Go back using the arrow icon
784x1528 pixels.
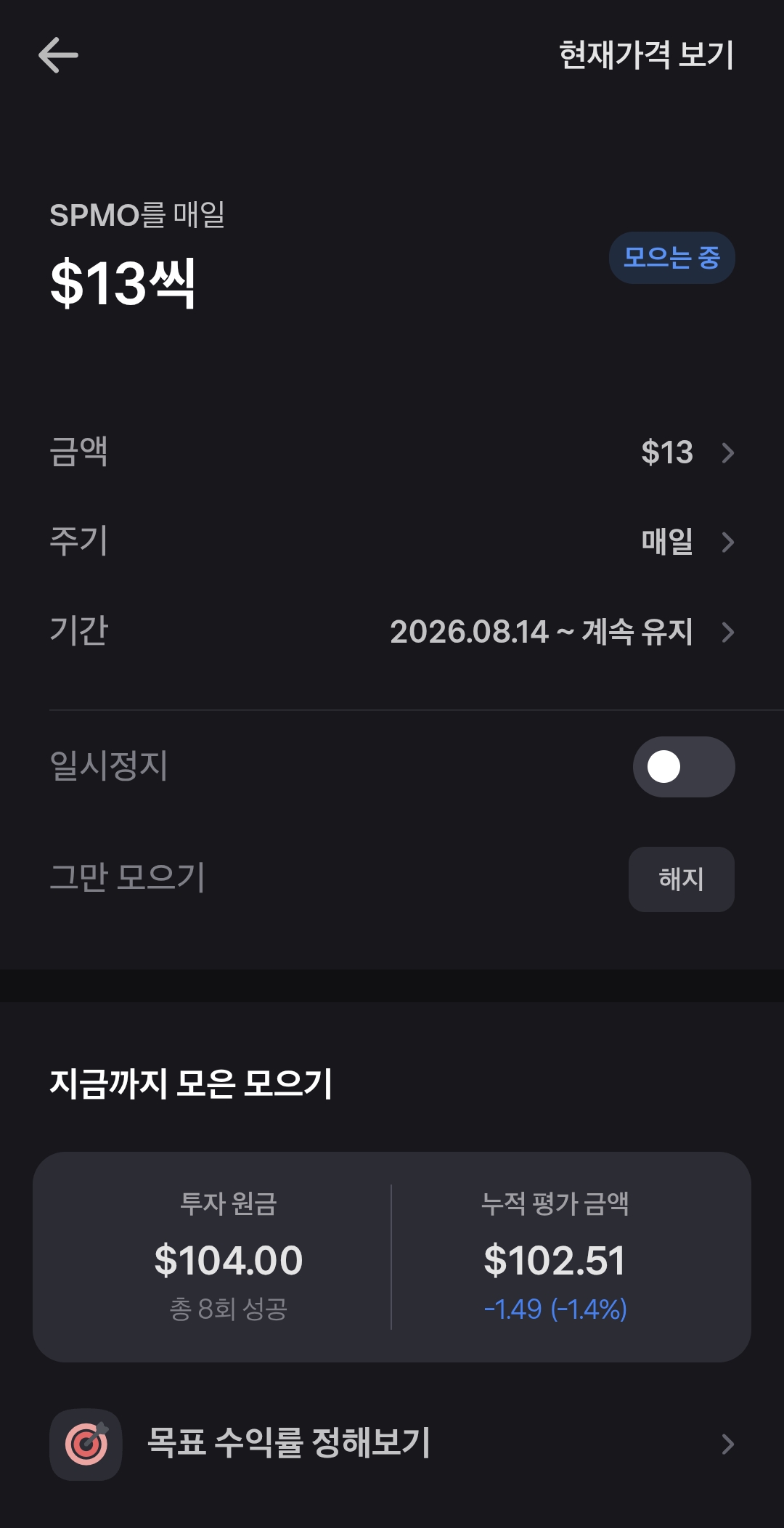click(58, 55)
